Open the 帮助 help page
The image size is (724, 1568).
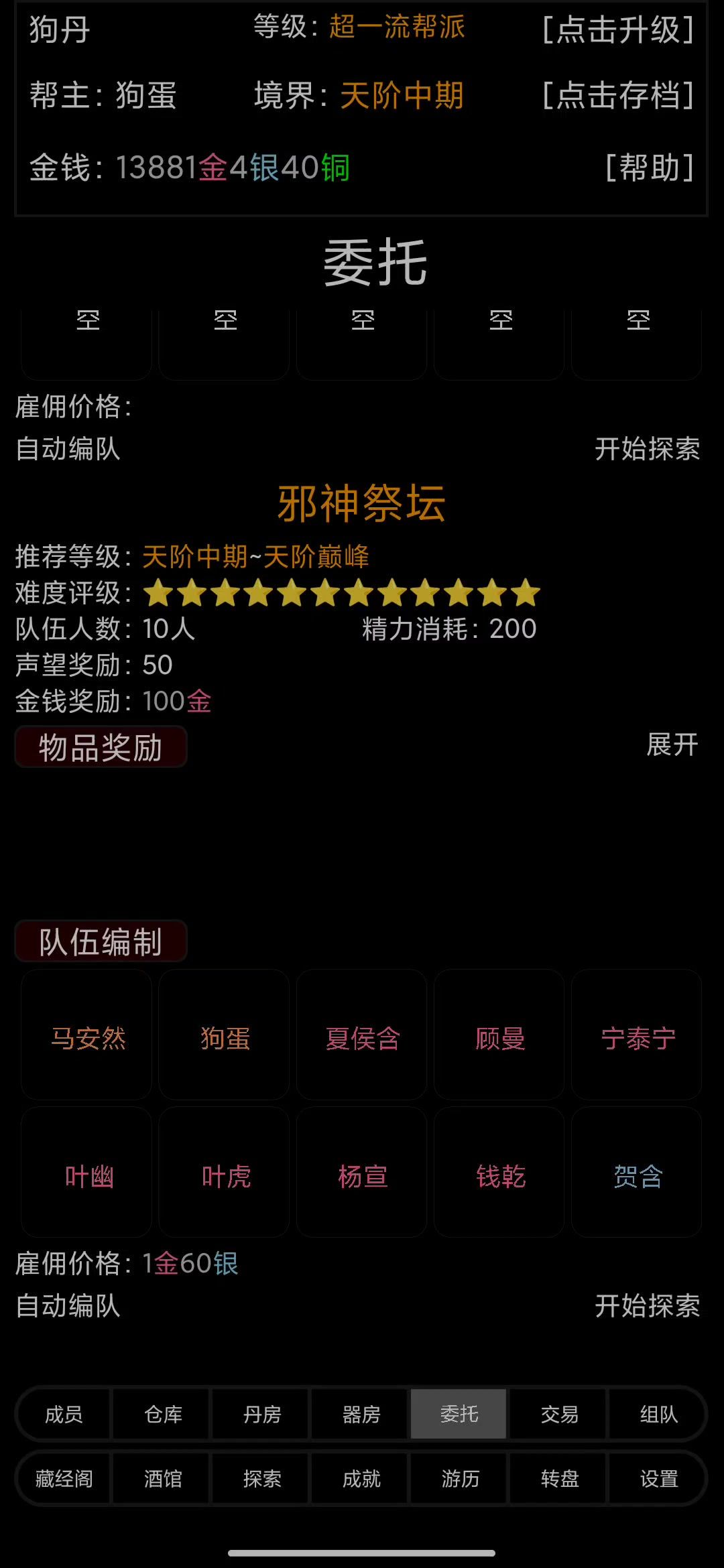pyautogui.click(x=649, y=168)
